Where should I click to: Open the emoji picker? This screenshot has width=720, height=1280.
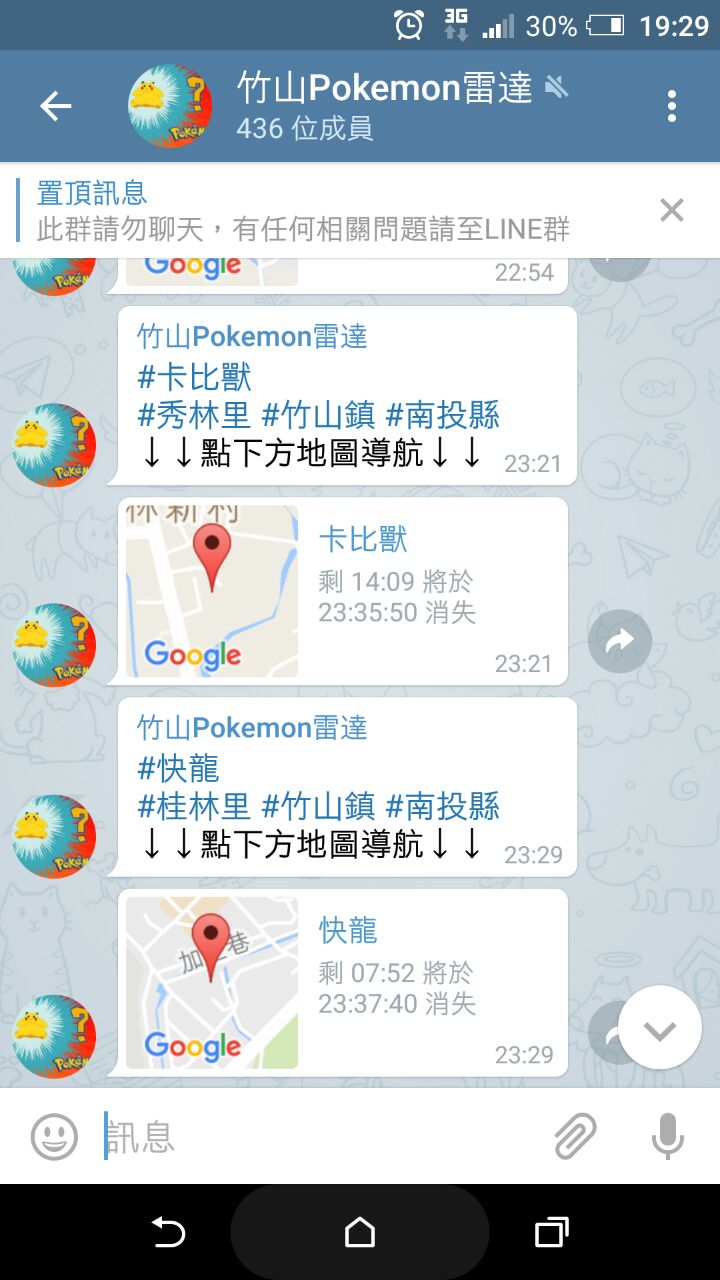click(x=54, y=1136)
